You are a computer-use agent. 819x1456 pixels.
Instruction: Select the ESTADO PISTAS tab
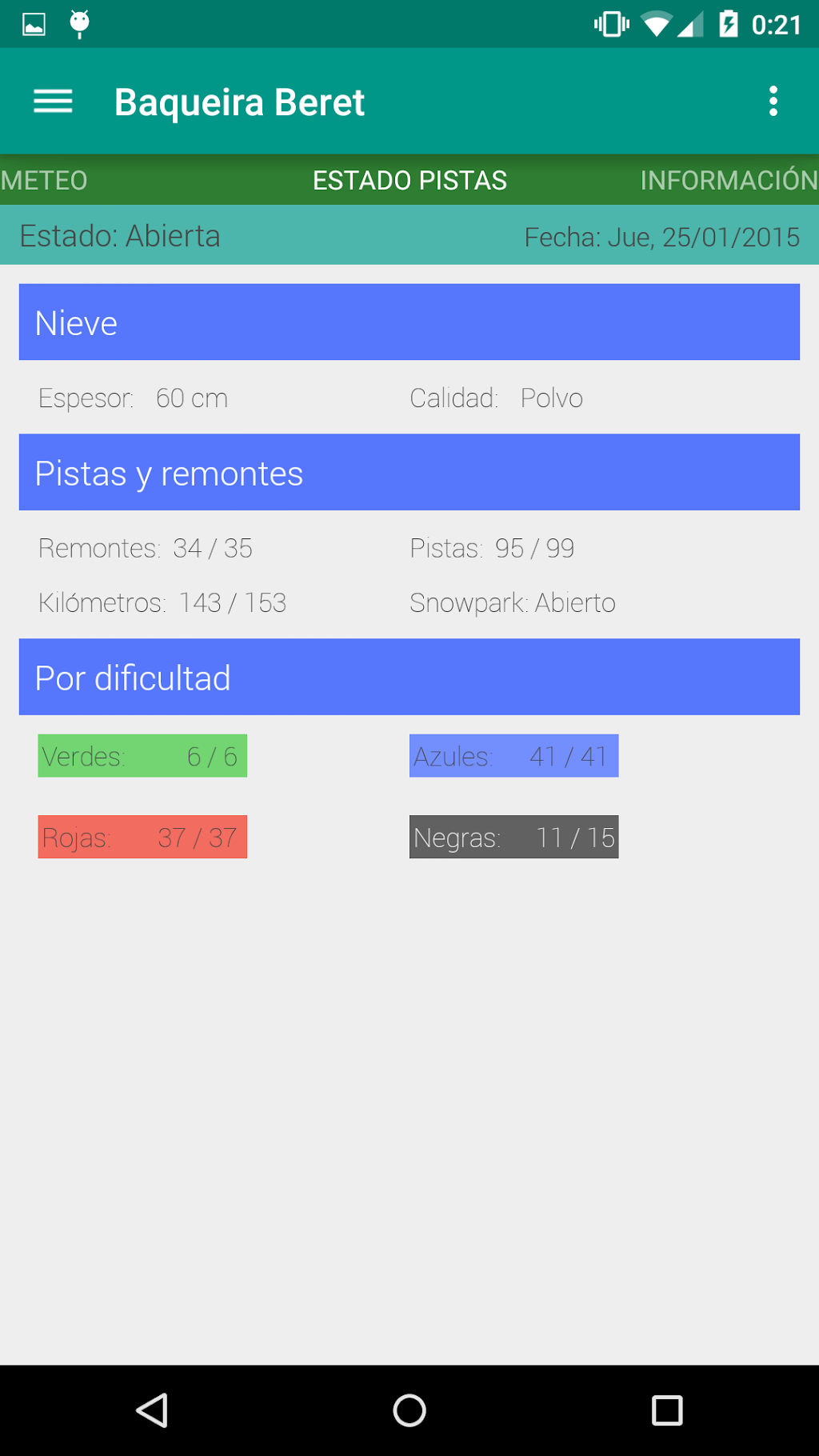[x=409, y=180]
